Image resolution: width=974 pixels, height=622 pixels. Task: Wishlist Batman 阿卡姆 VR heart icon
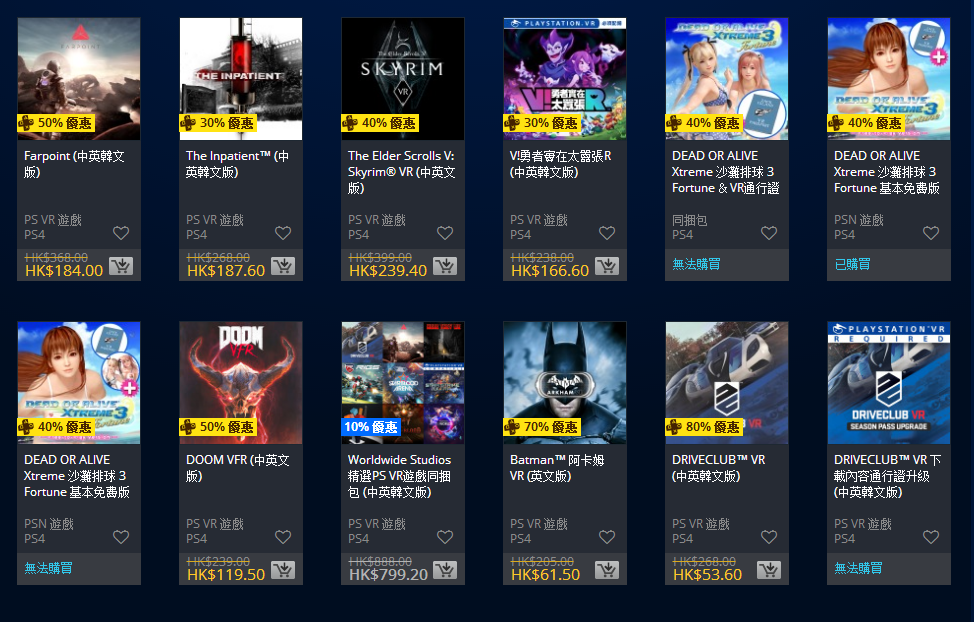(x=607, y=537)
